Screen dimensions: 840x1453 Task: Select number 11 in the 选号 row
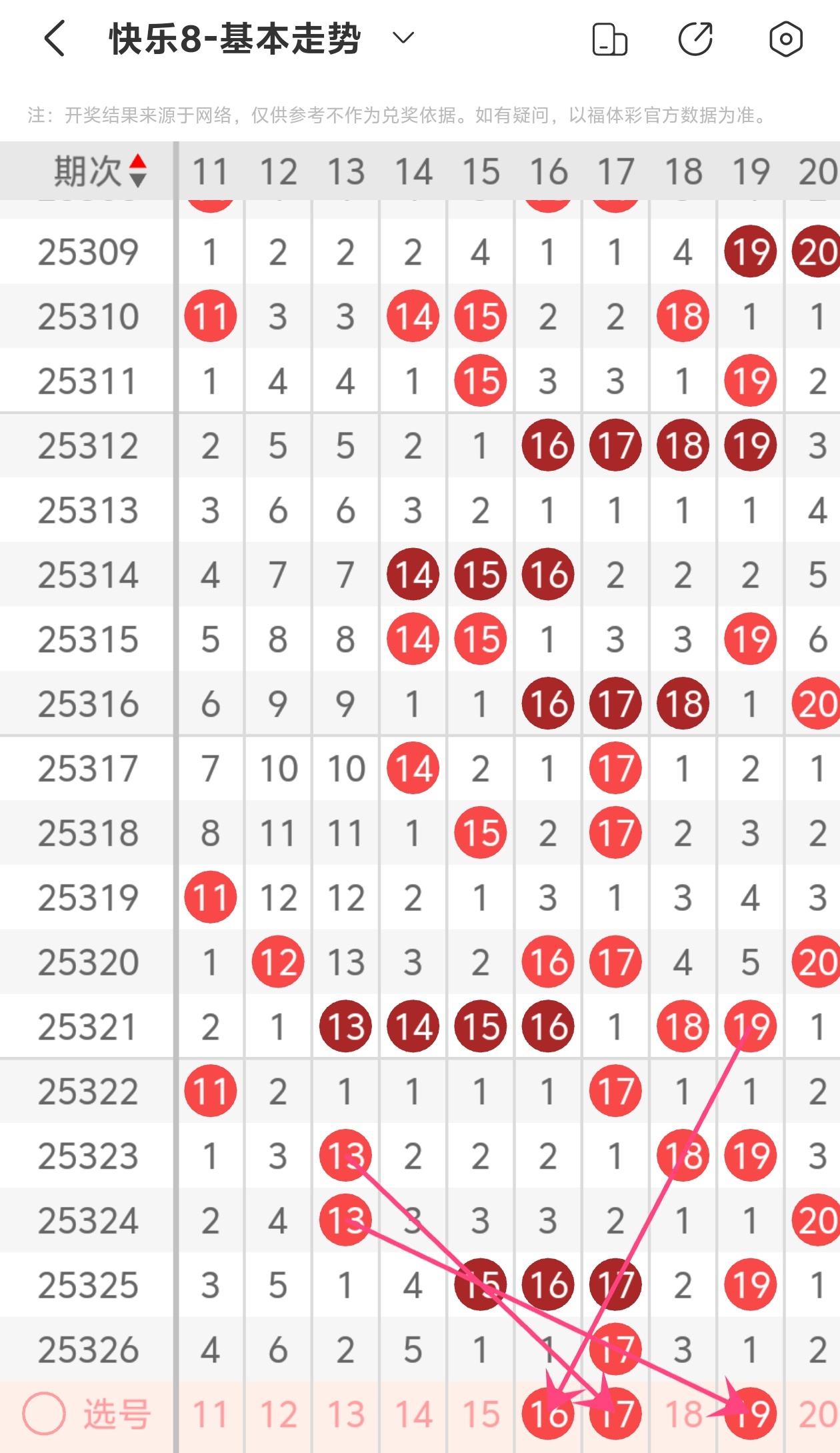pyautogui.click(x=211, y=1414)
